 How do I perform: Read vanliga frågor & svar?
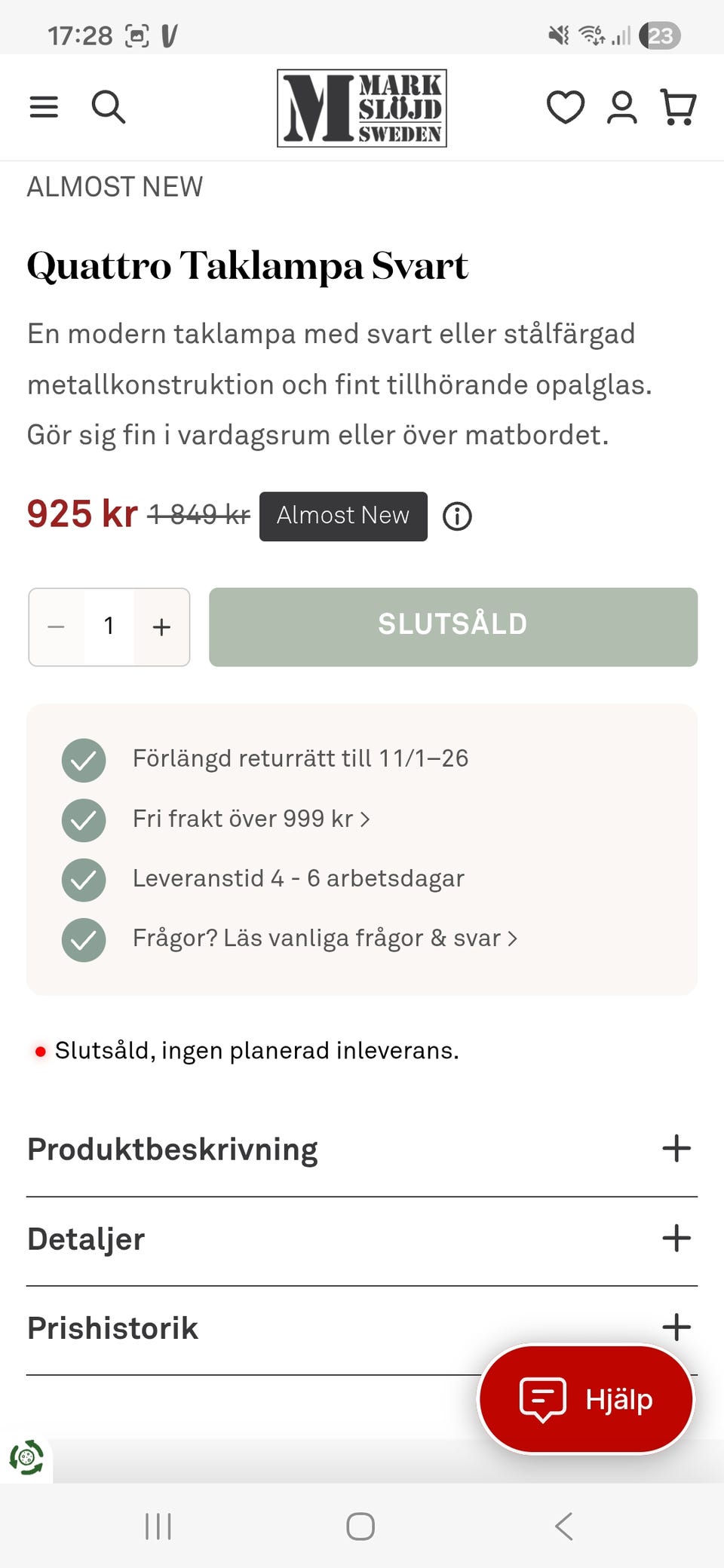click(324, 939)
